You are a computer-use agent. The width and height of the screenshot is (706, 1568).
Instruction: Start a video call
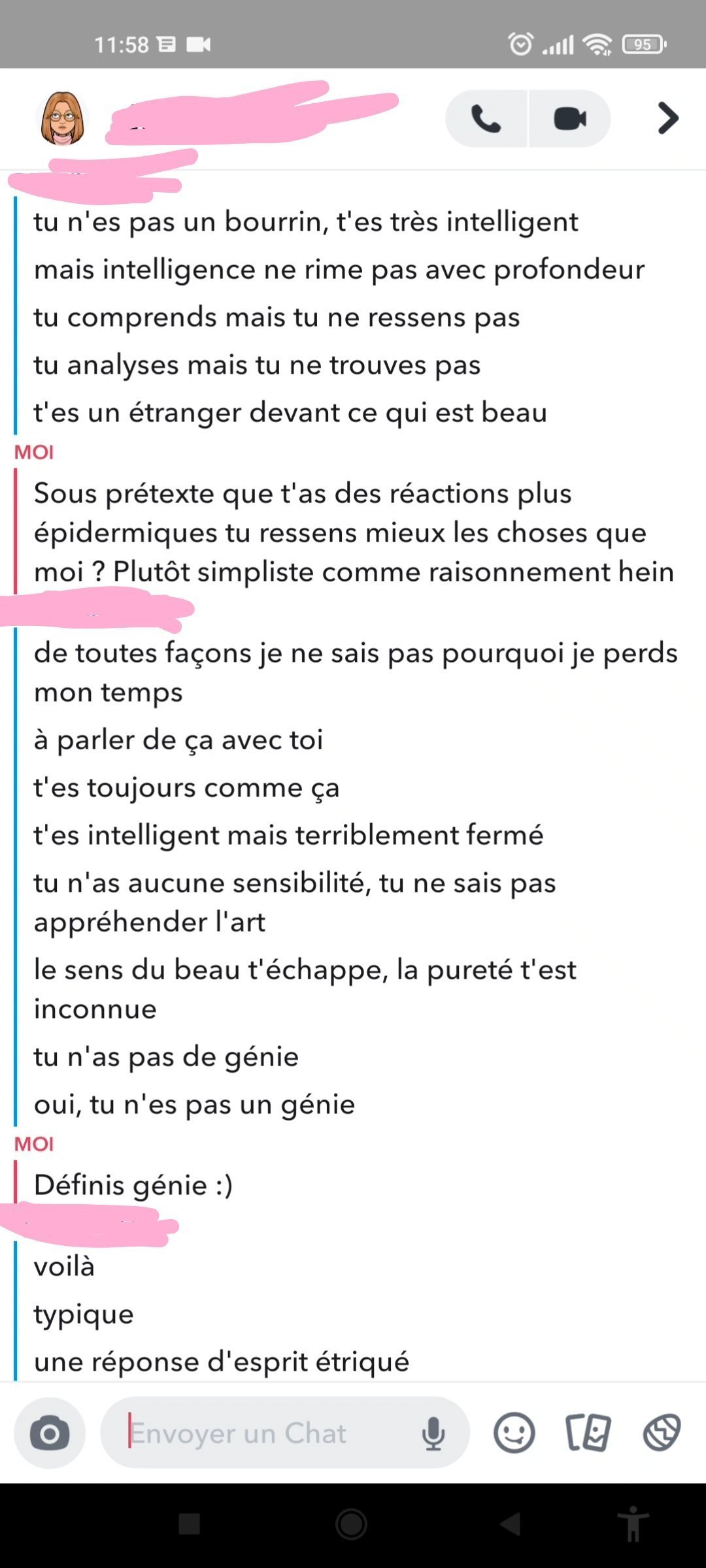[570, 119]
